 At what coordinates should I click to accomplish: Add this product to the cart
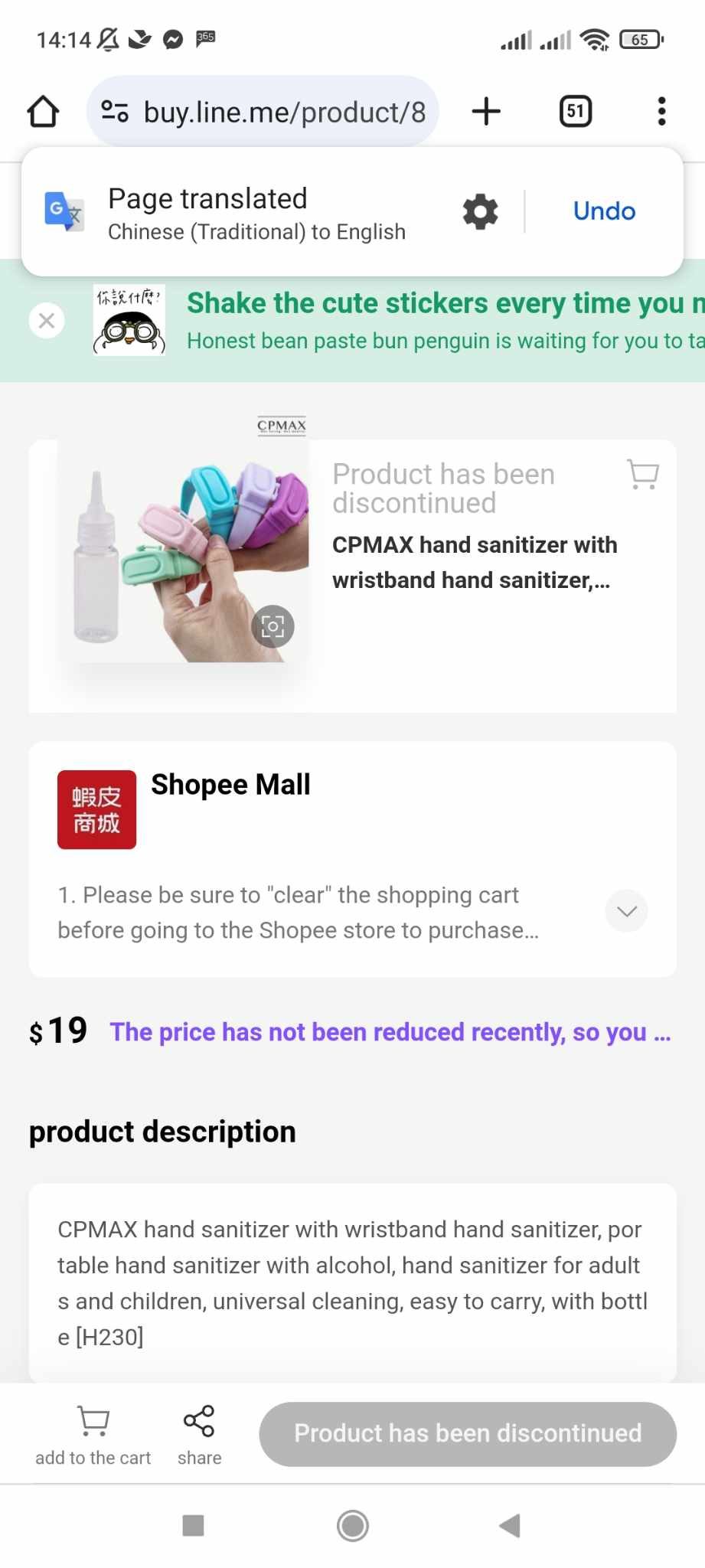coord(93,1435)
